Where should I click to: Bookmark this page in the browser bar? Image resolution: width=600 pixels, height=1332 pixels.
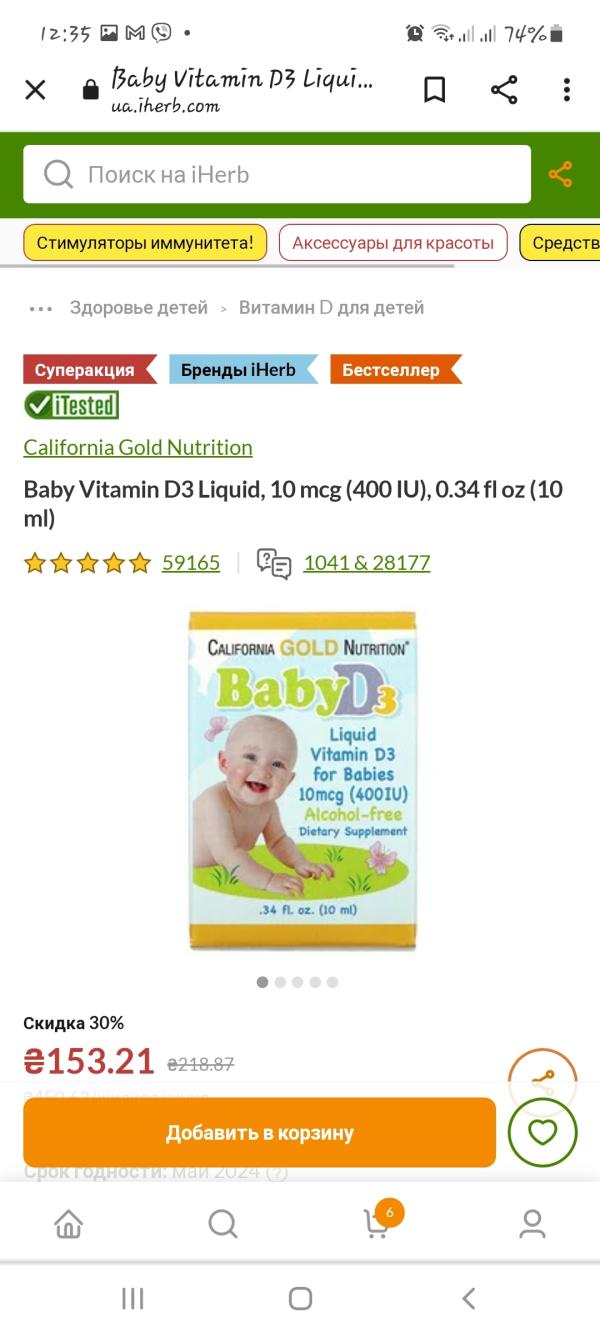tap(434, 90)
